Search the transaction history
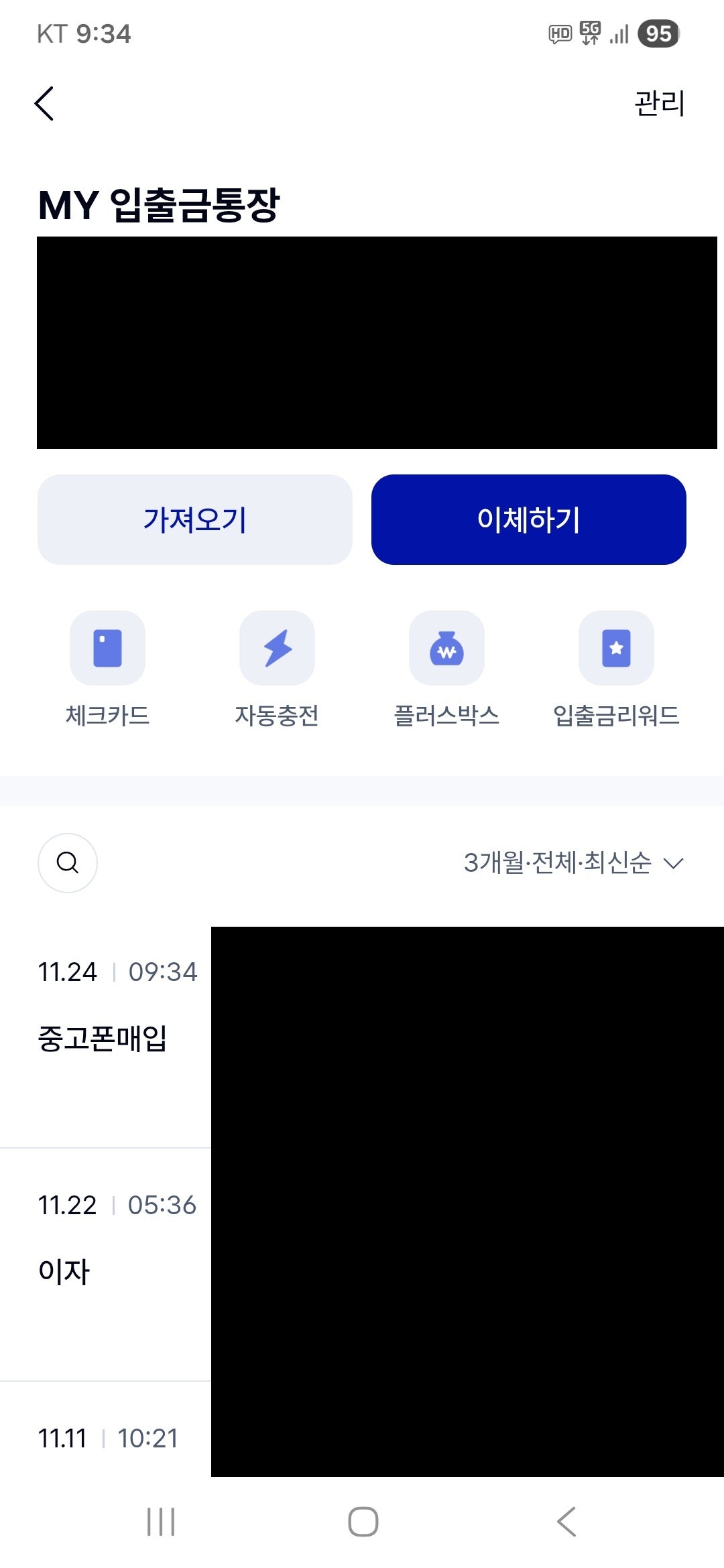The height and width of the screenshot is (1568, 724). 68,862
